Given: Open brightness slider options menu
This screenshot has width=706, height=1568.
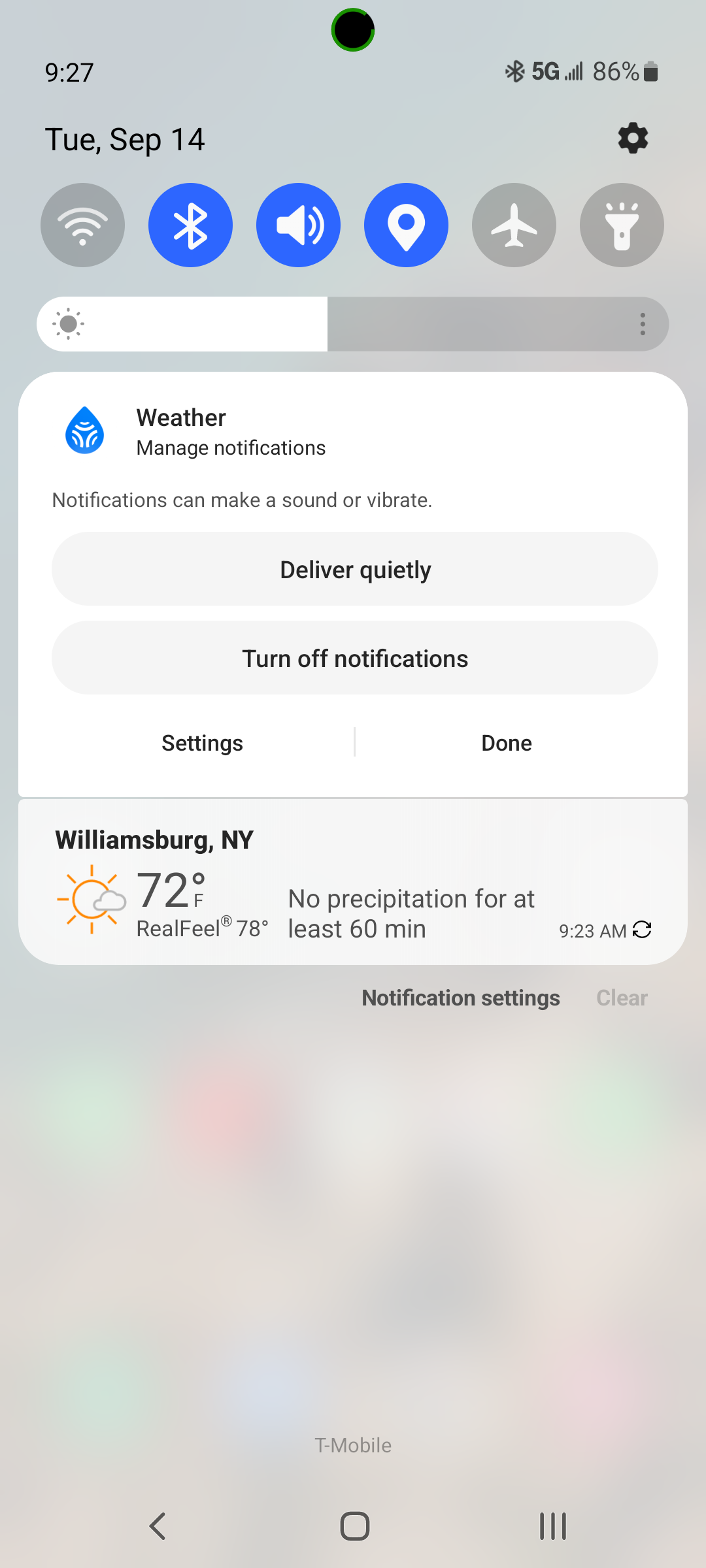Looking at the screenshot, I should point(643,323).
